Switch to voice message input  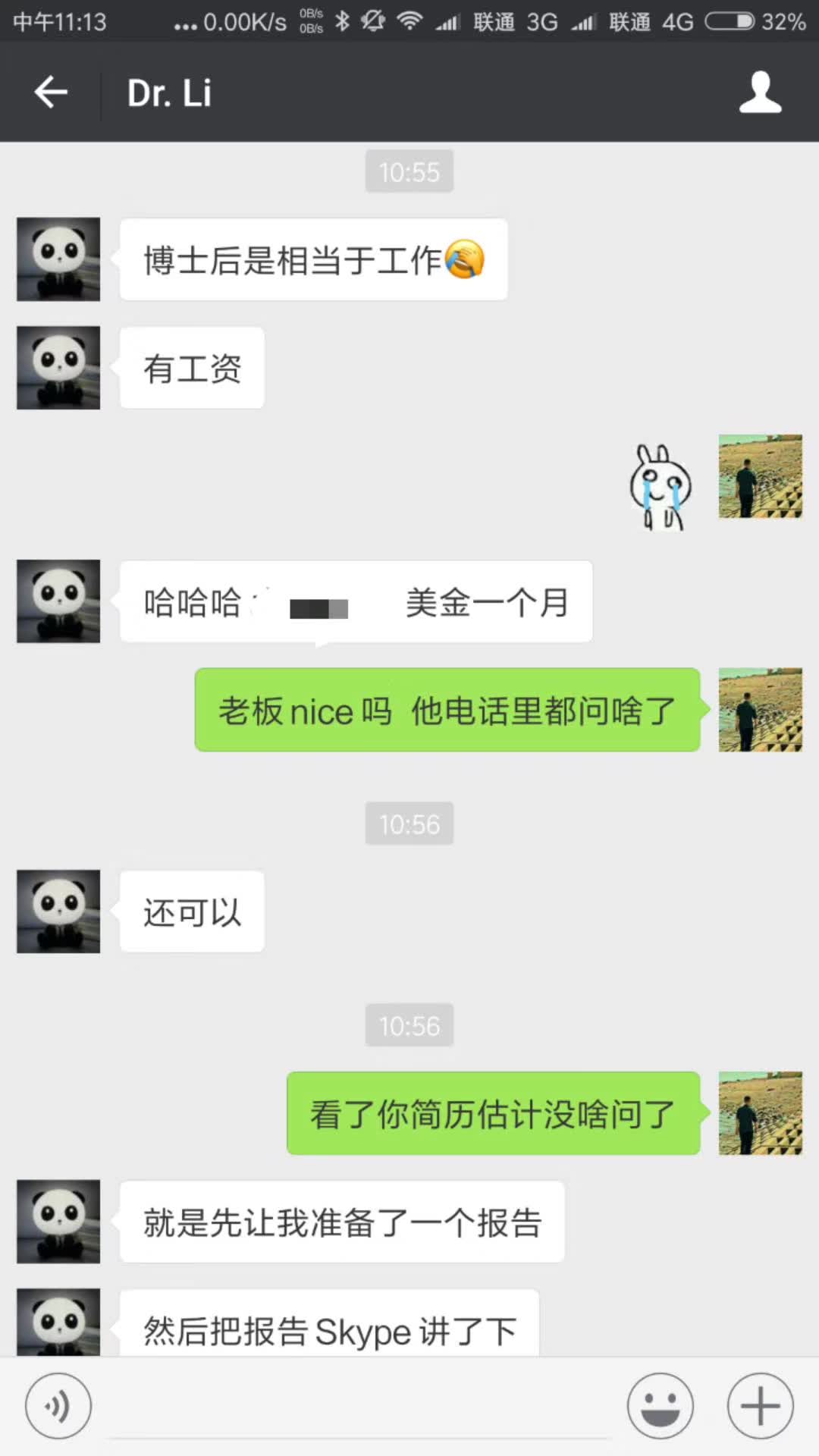coord(58,1406)
